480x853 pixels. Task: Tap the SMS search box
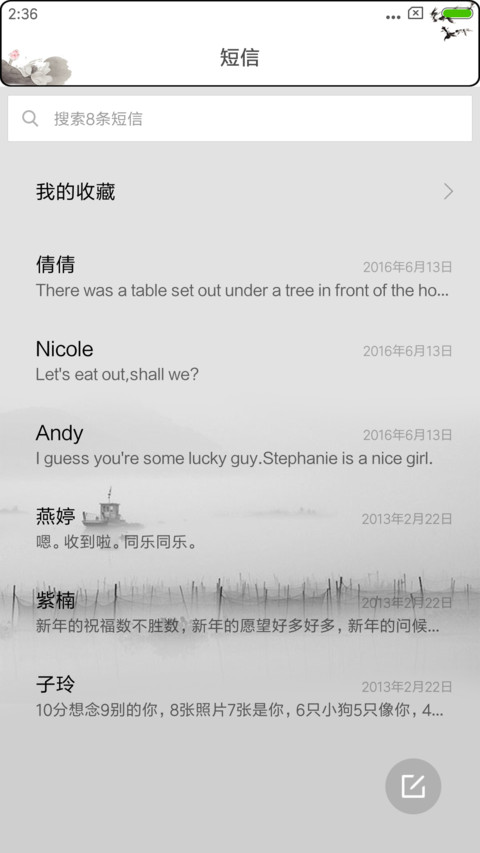(239, 119)
